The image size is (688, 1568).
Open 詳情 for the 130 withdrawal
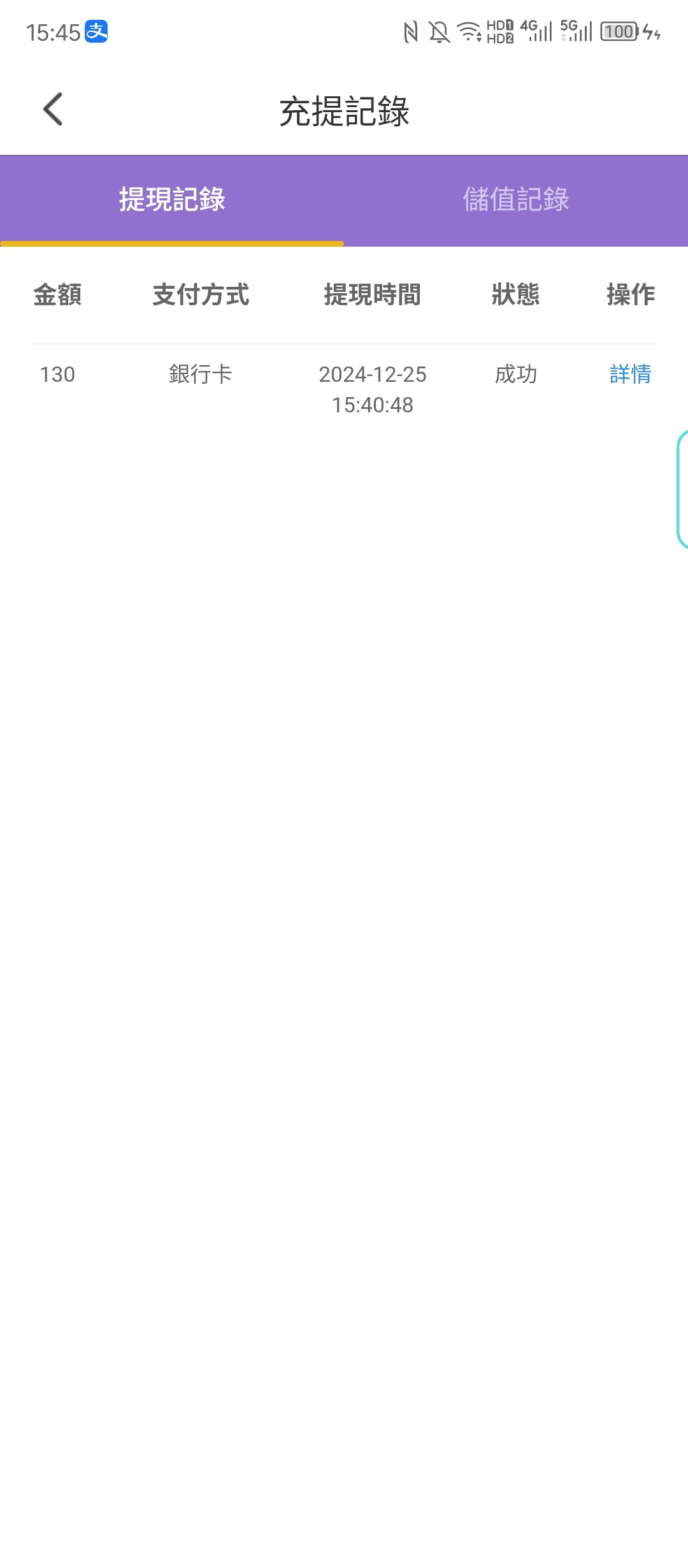click(x=630, y=374)
